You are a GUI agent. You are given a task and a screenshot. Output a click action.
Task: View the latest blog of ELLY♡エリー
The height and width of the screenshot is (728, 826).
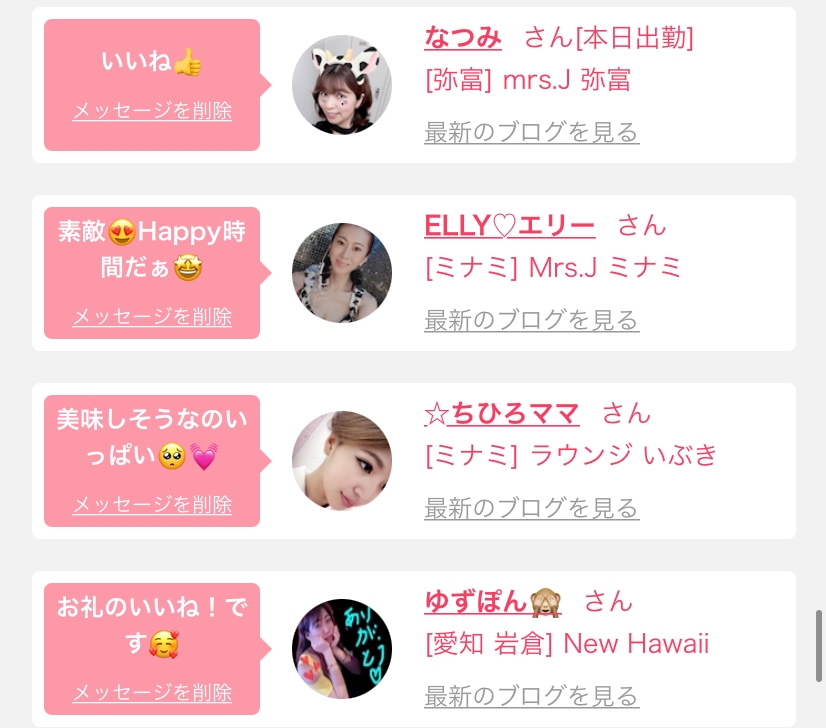tap(532, 320)
